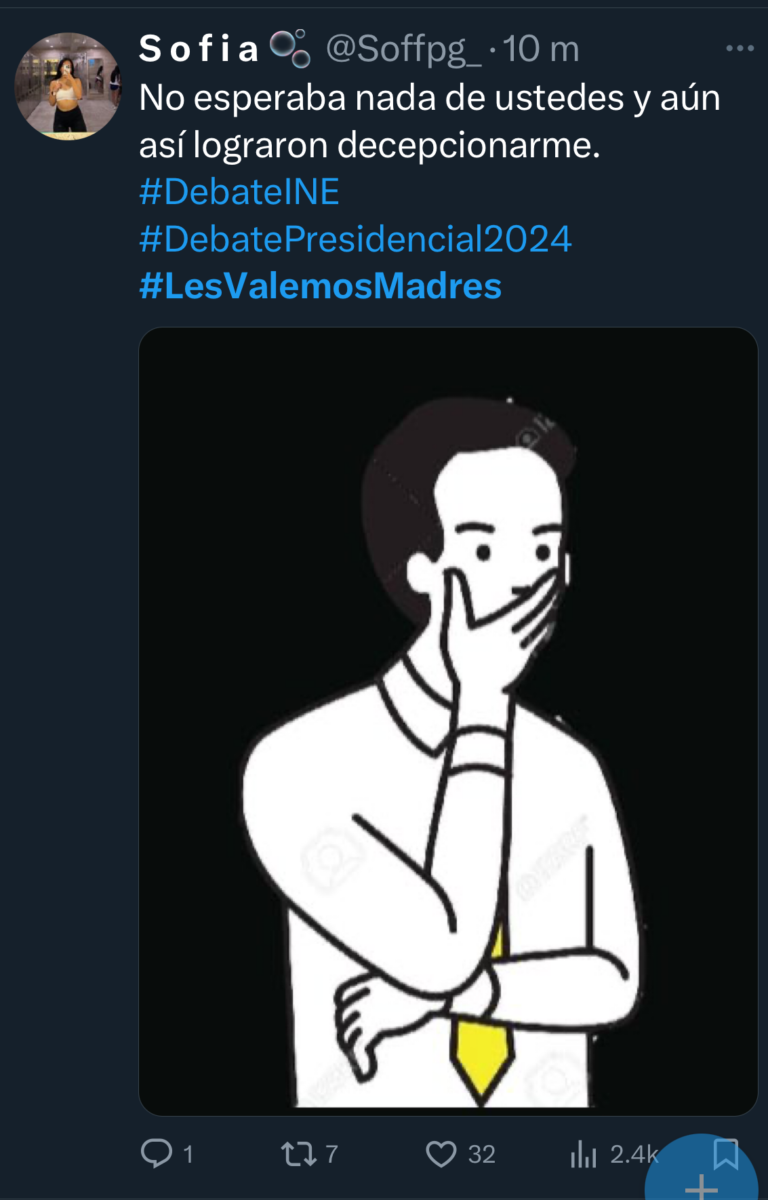768x1200 pixels.
Task: Open the #DebatePresidencial2024 hashtag
Action: click(x=355, y=239)
